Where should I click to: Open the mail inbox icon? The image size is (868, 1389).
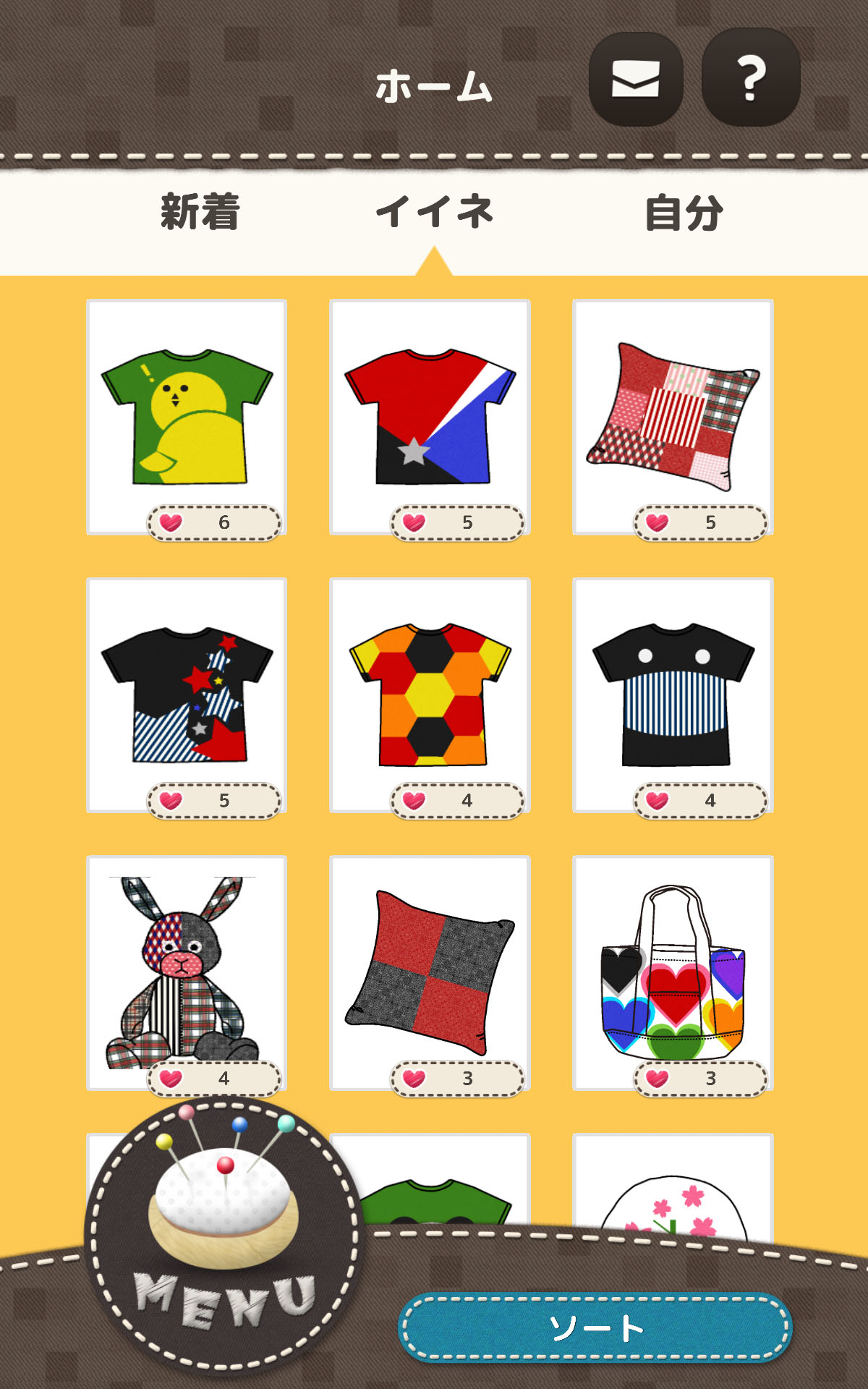[635, 79]
